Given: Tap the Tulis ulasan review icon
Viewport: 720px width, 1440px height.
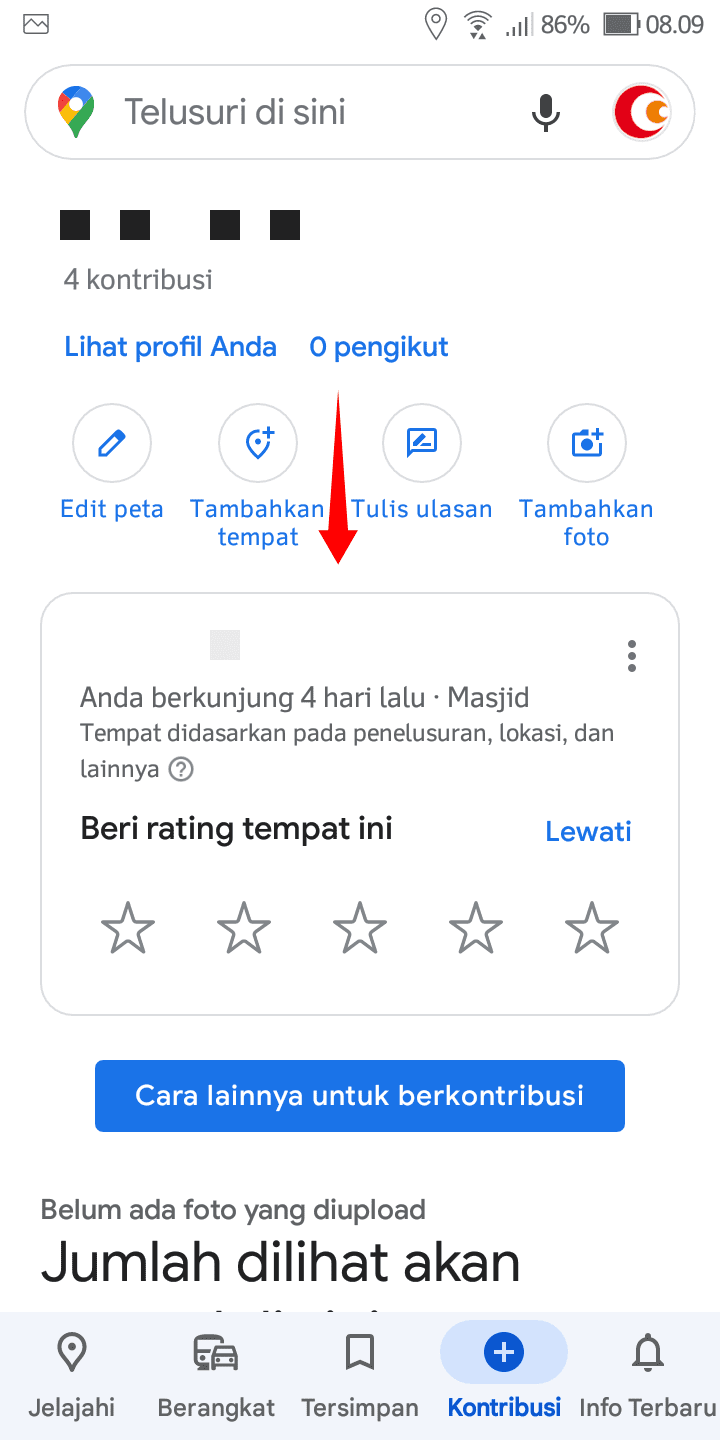Looking at the screenshot, I should click(421, 442).
